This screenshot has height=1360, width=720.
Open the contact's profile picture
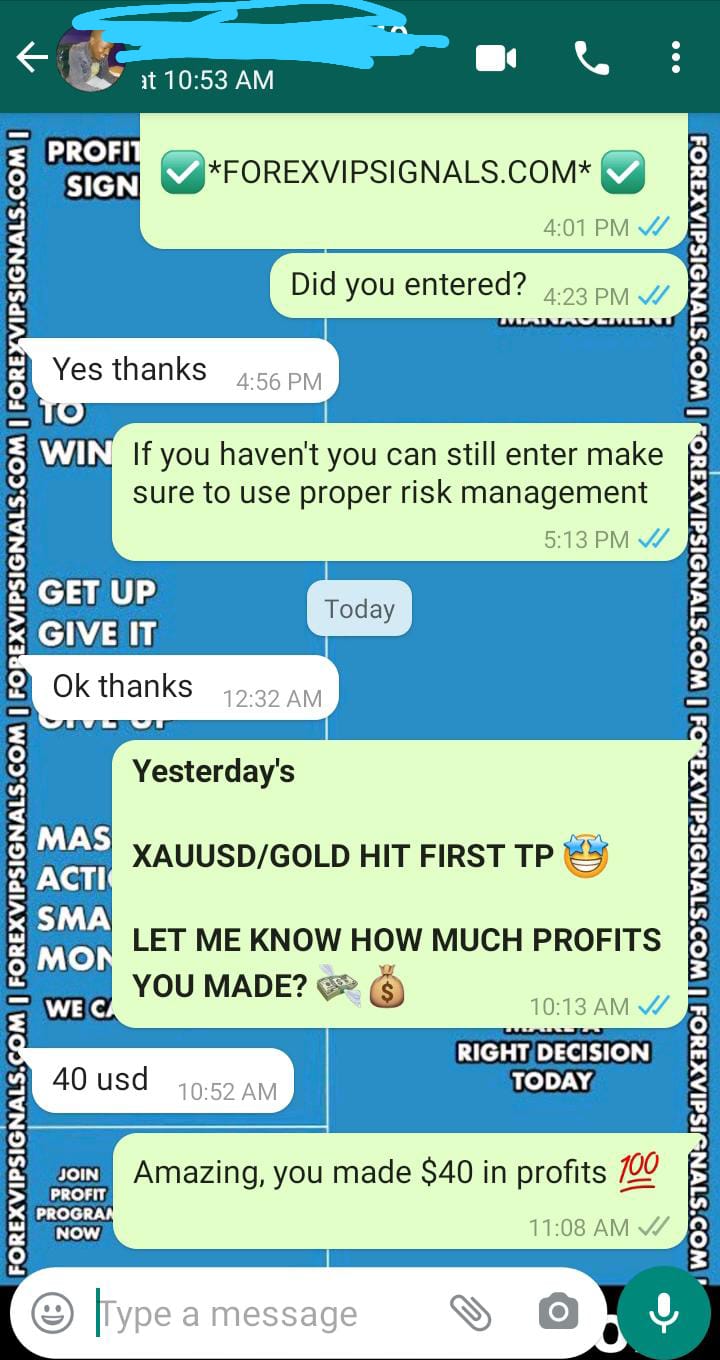click(x=88, y=58)
